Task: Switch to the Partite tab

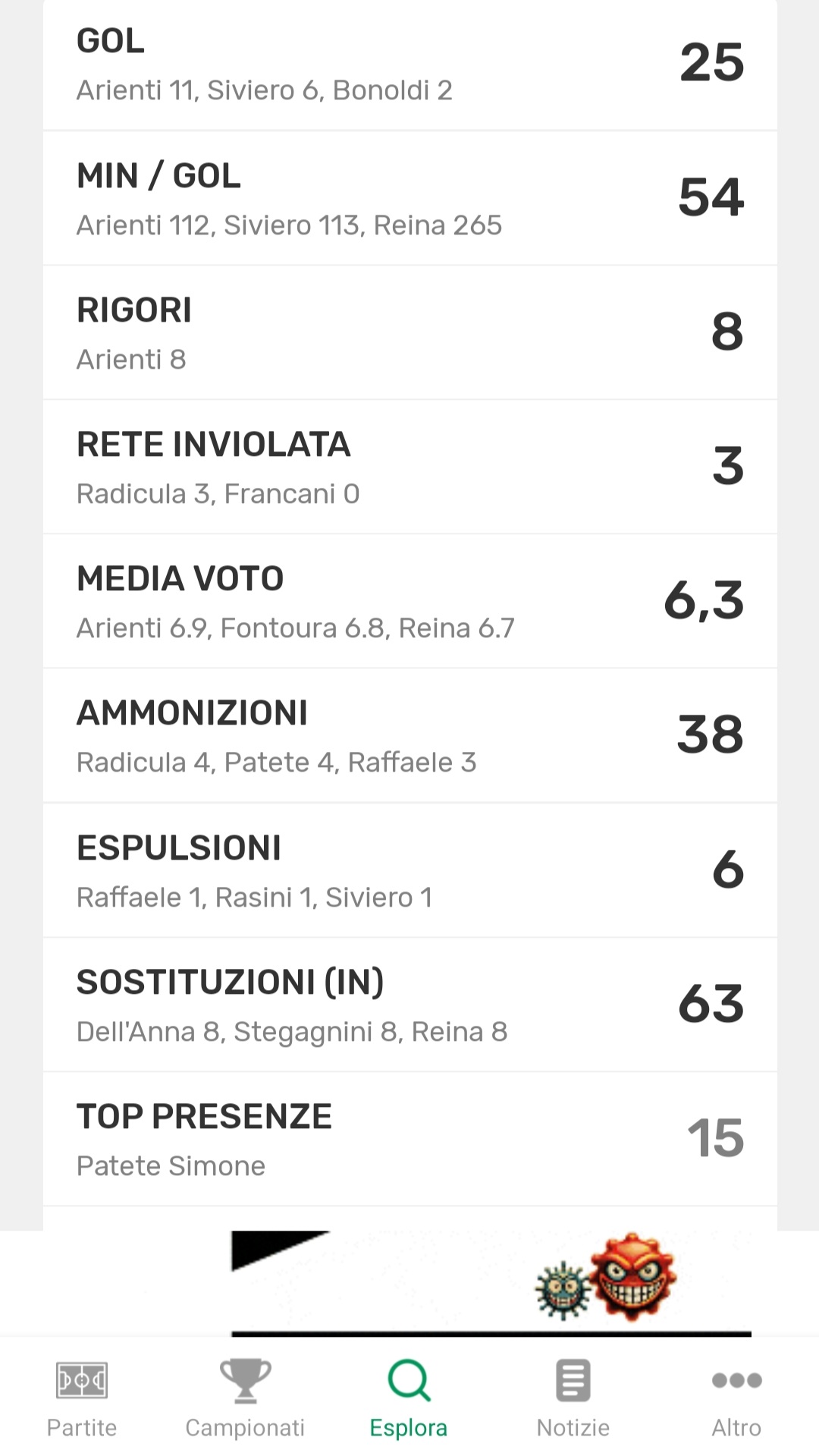Action: pyautogui.click(x=82, y=1398)
